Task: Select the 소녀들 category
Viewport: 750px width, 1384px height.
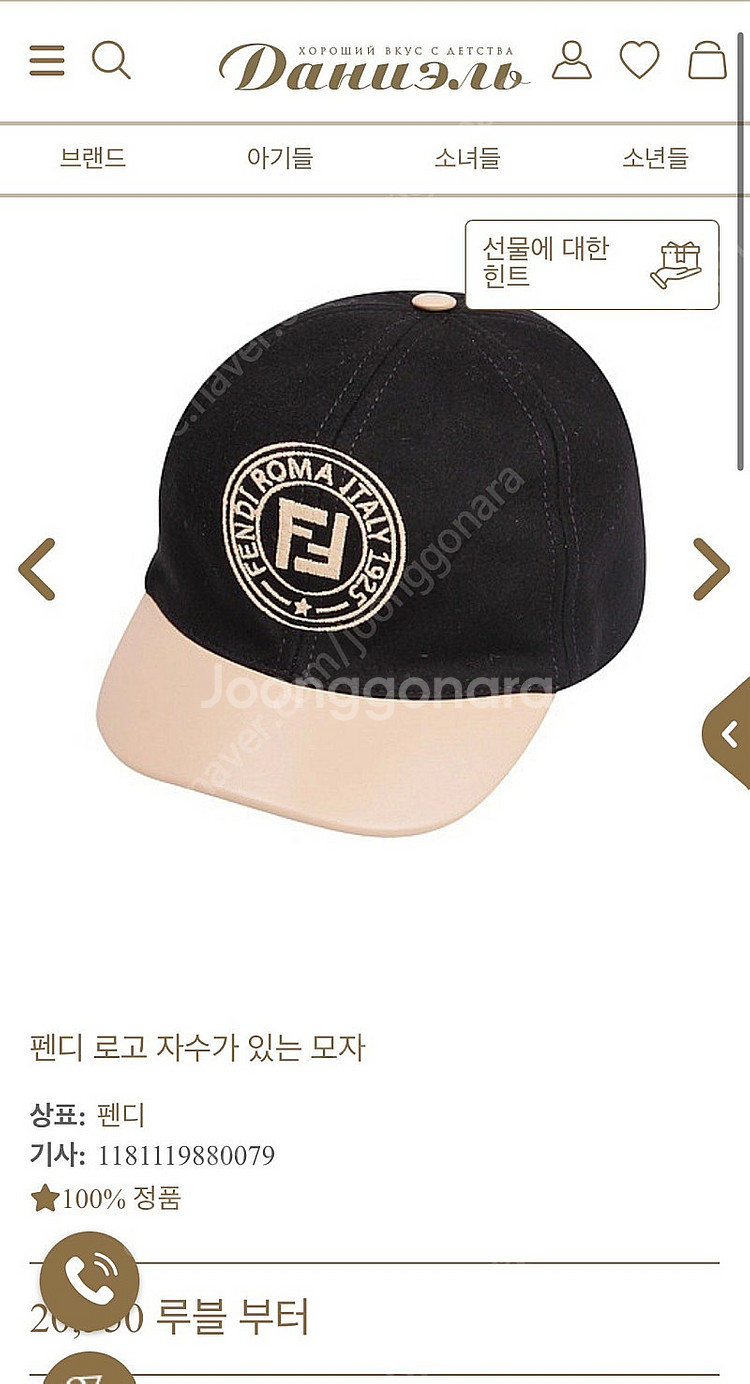Action: (467, 158)
